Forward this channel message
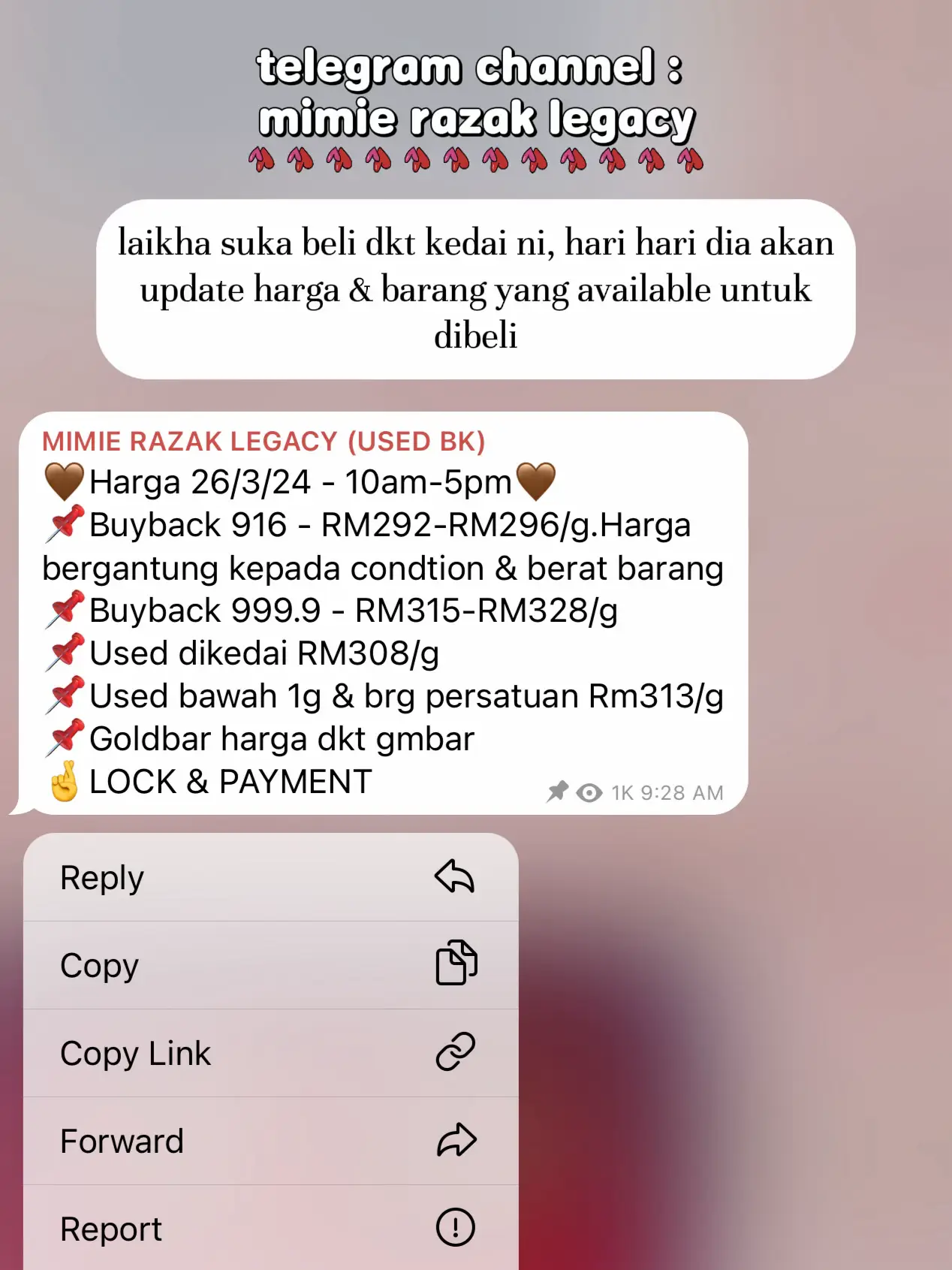Image resolution: width=952 pixels, height=1270 pixels. pos(270,1141)
